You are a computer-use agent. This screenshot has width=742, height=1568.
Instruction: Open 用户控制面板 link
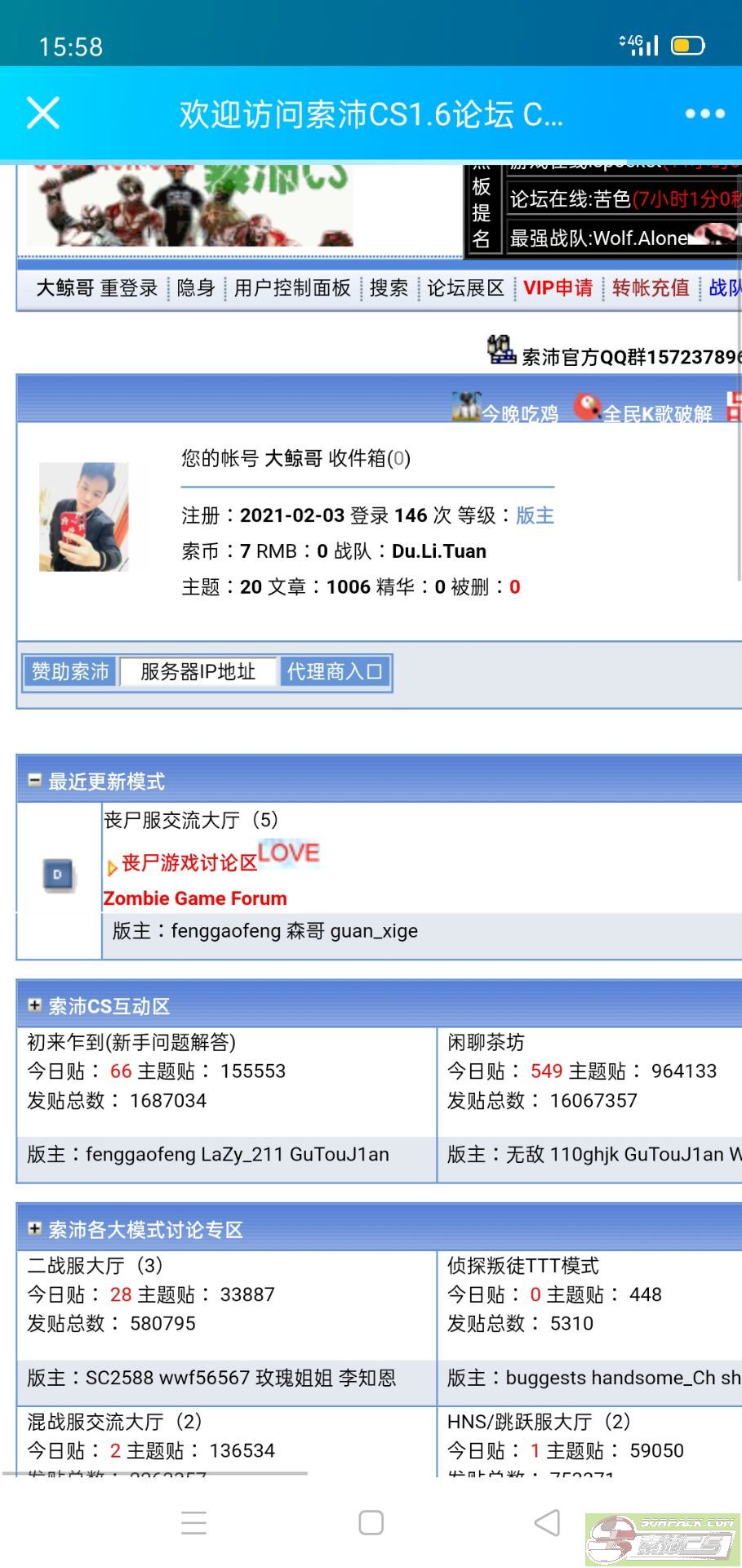click(292, 288)
